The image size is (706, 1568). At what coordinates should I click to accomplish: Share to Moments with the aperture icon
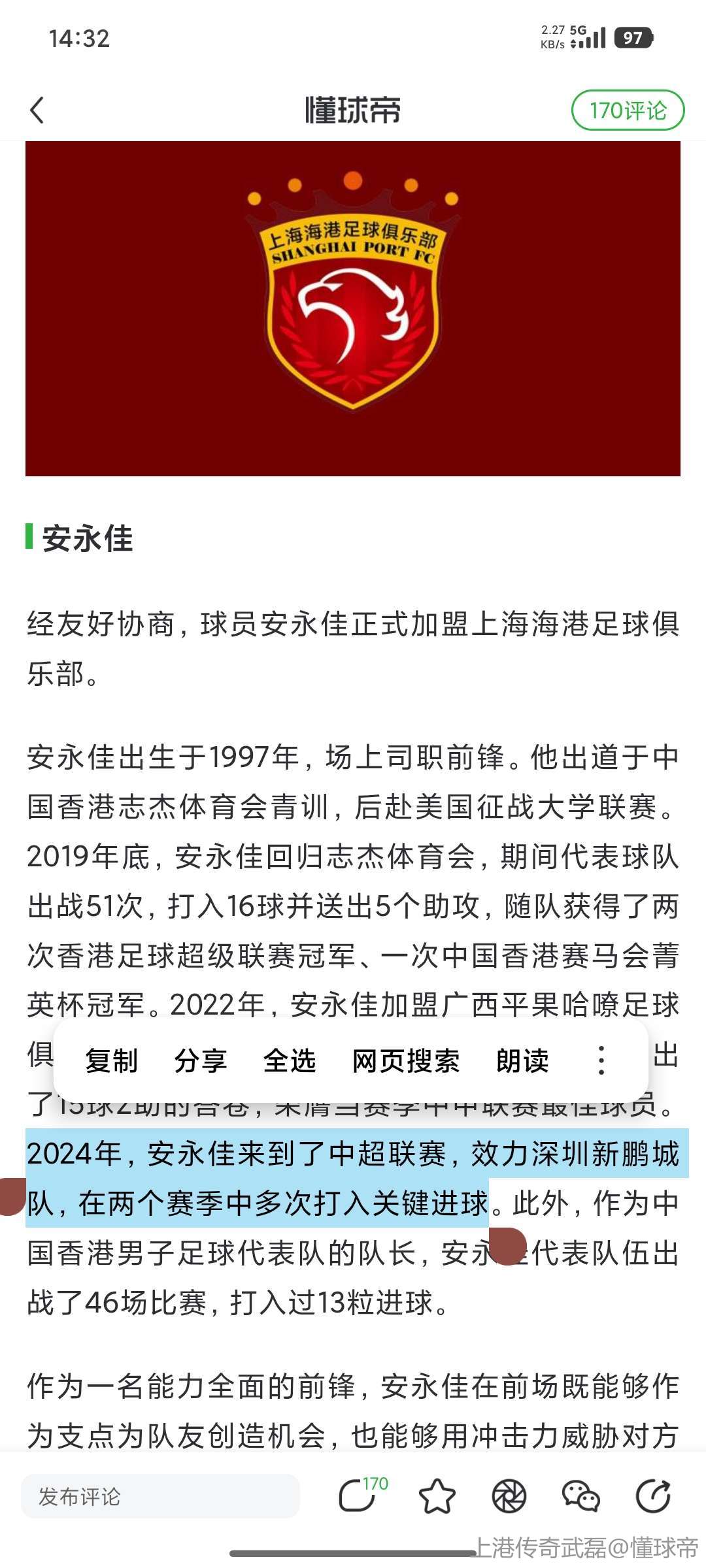click(509, 1495)
